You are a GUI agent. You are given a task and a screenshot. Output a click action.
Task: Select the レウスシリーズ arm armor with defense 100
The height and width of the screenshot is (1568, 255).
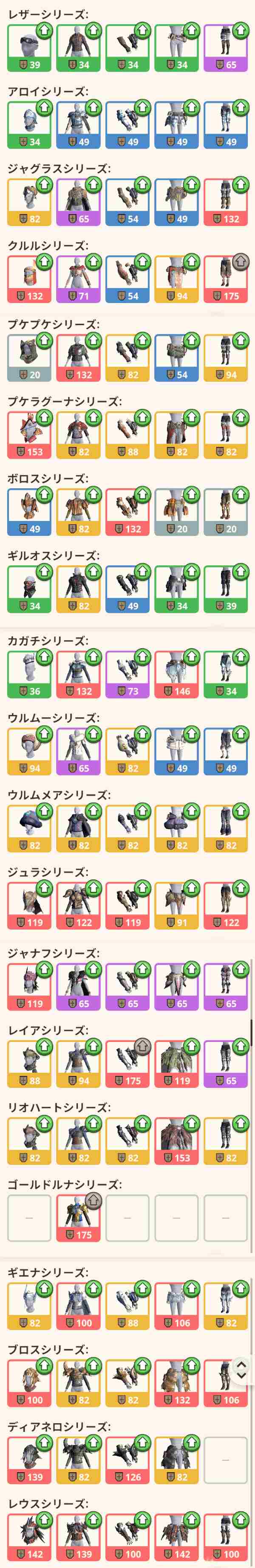pos(127,1537)
